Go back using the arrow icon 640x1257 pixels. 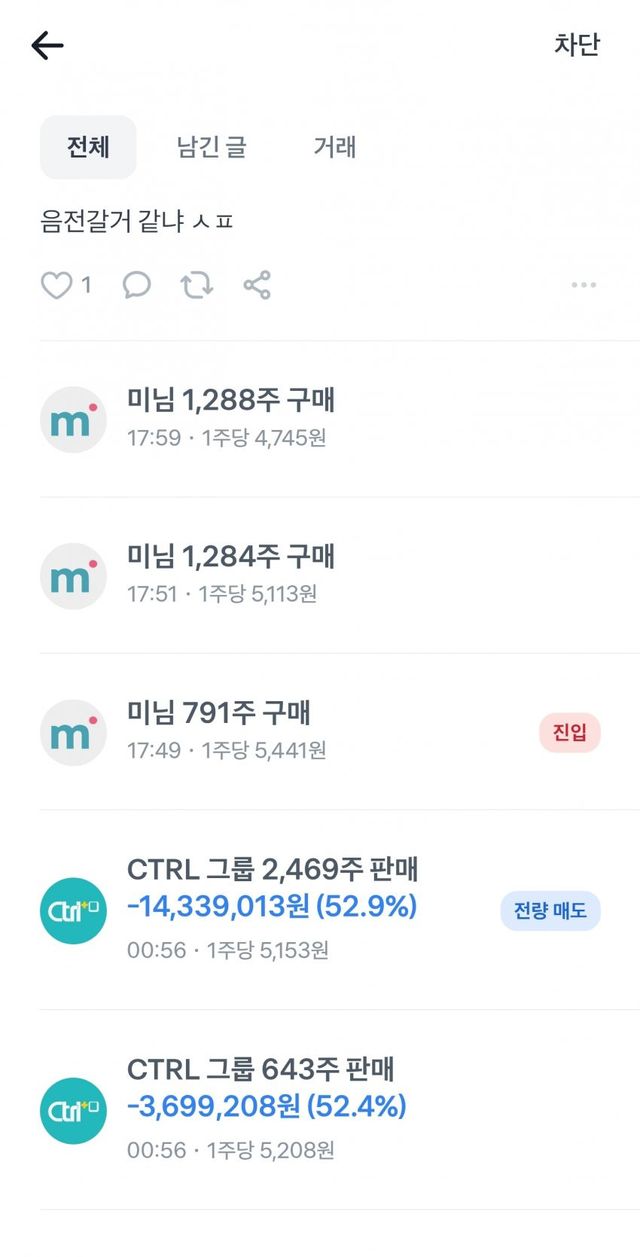point(47,45)
